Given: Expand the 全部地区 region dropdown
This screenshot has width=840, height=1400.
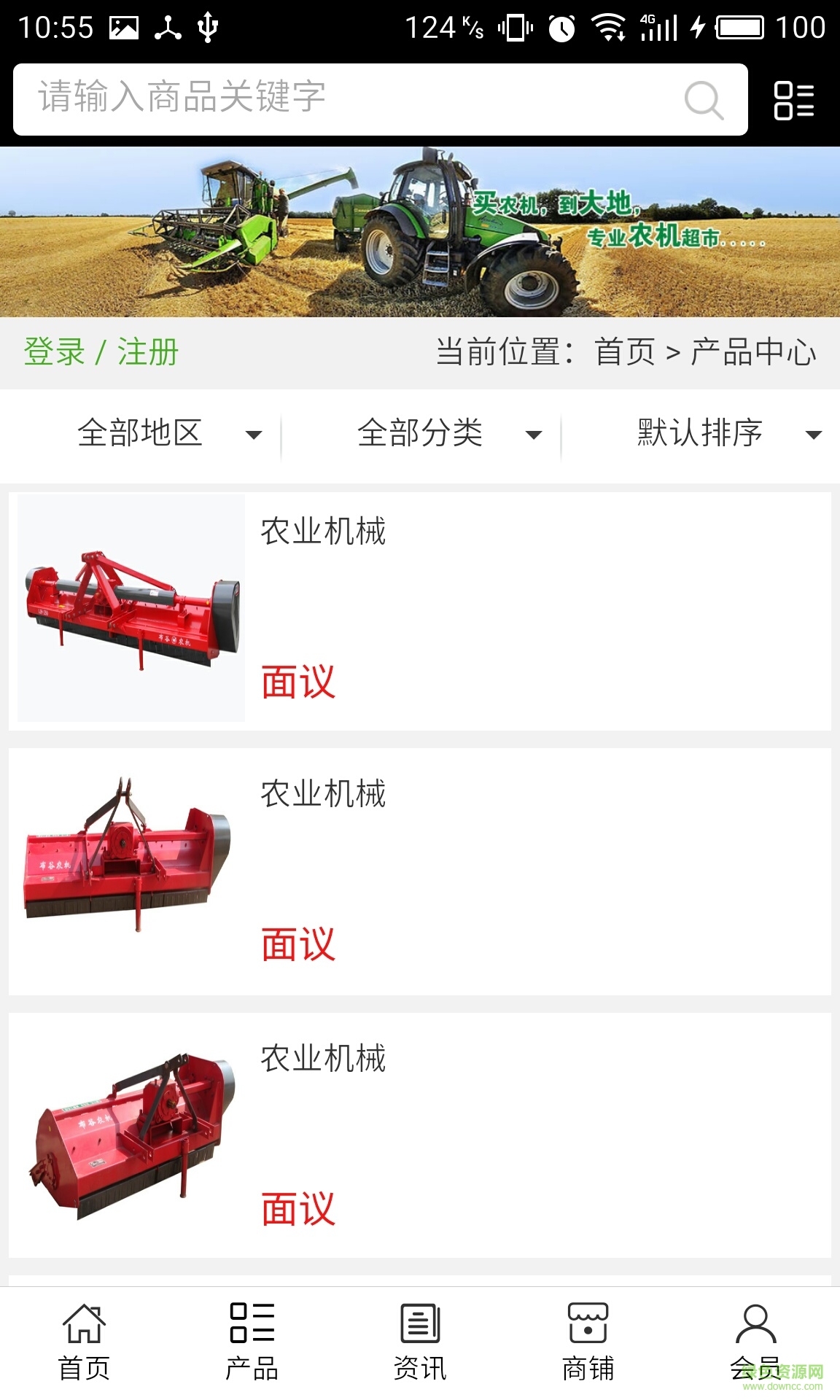Looking at the screenshot, I should (x=168, y=434).
